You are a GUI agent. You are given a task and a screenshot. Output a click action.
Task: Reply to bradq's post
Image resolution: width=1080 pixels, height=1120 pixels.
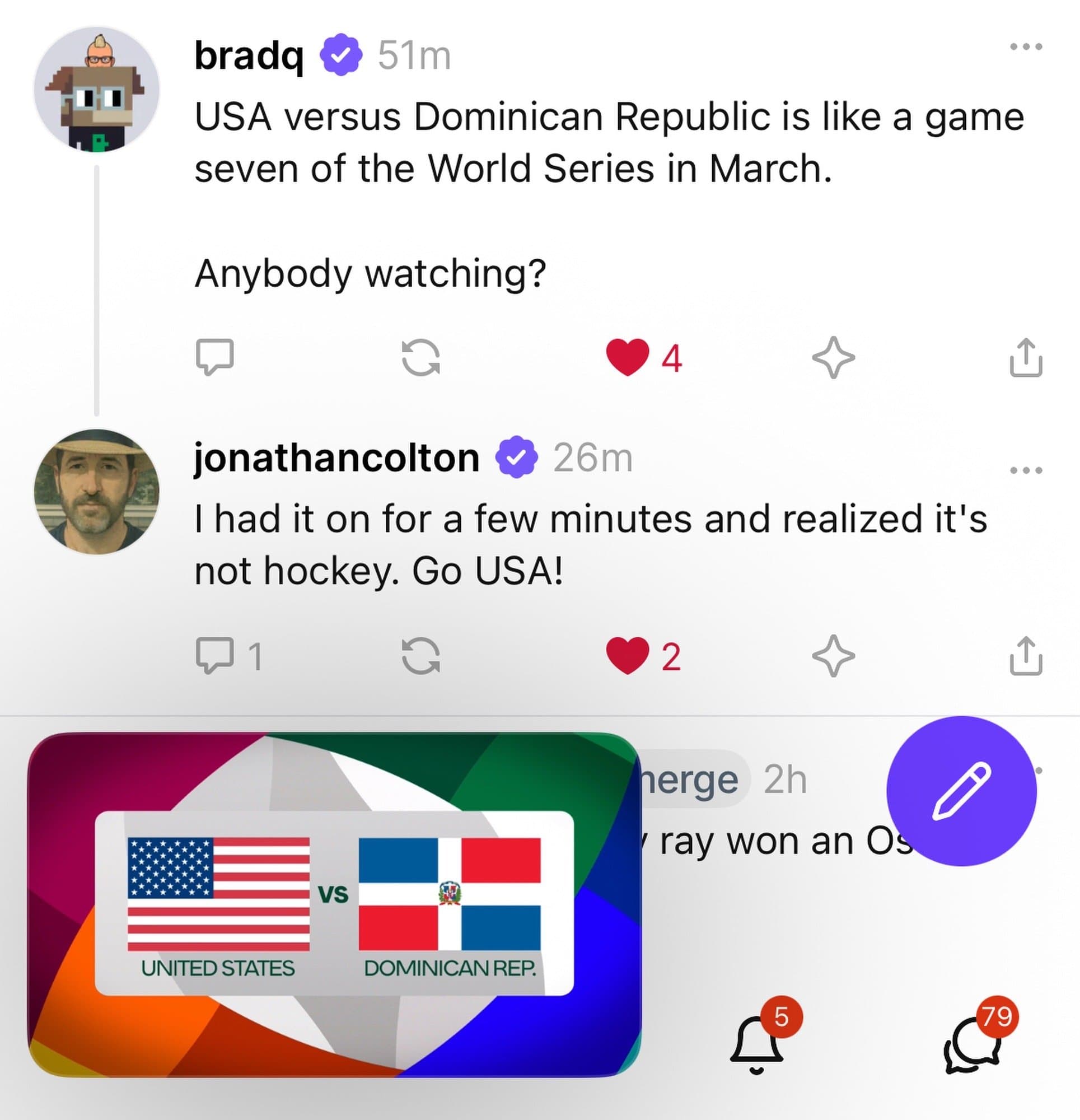(214, 357)
